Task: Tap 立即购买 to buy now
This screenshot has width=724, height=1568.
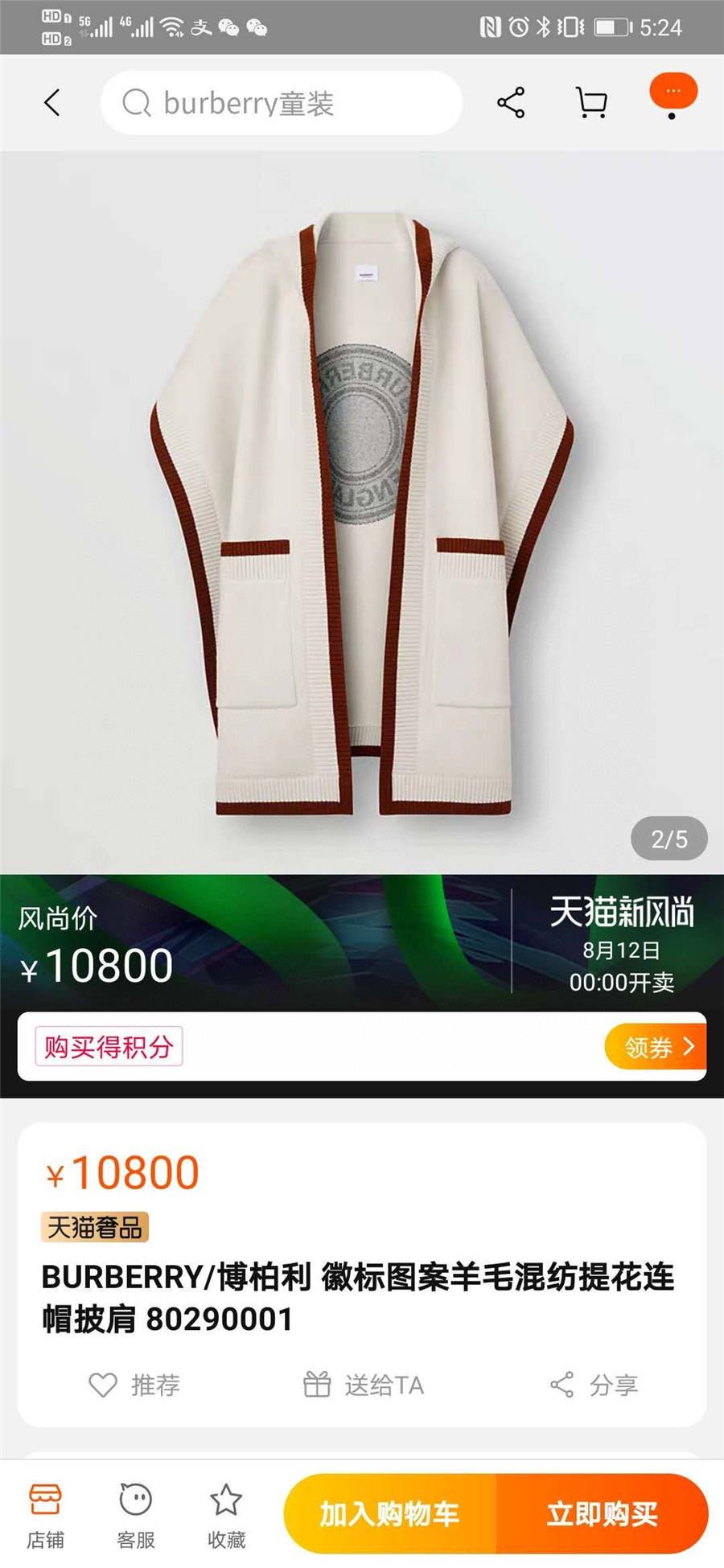Action: [602, 1513]
